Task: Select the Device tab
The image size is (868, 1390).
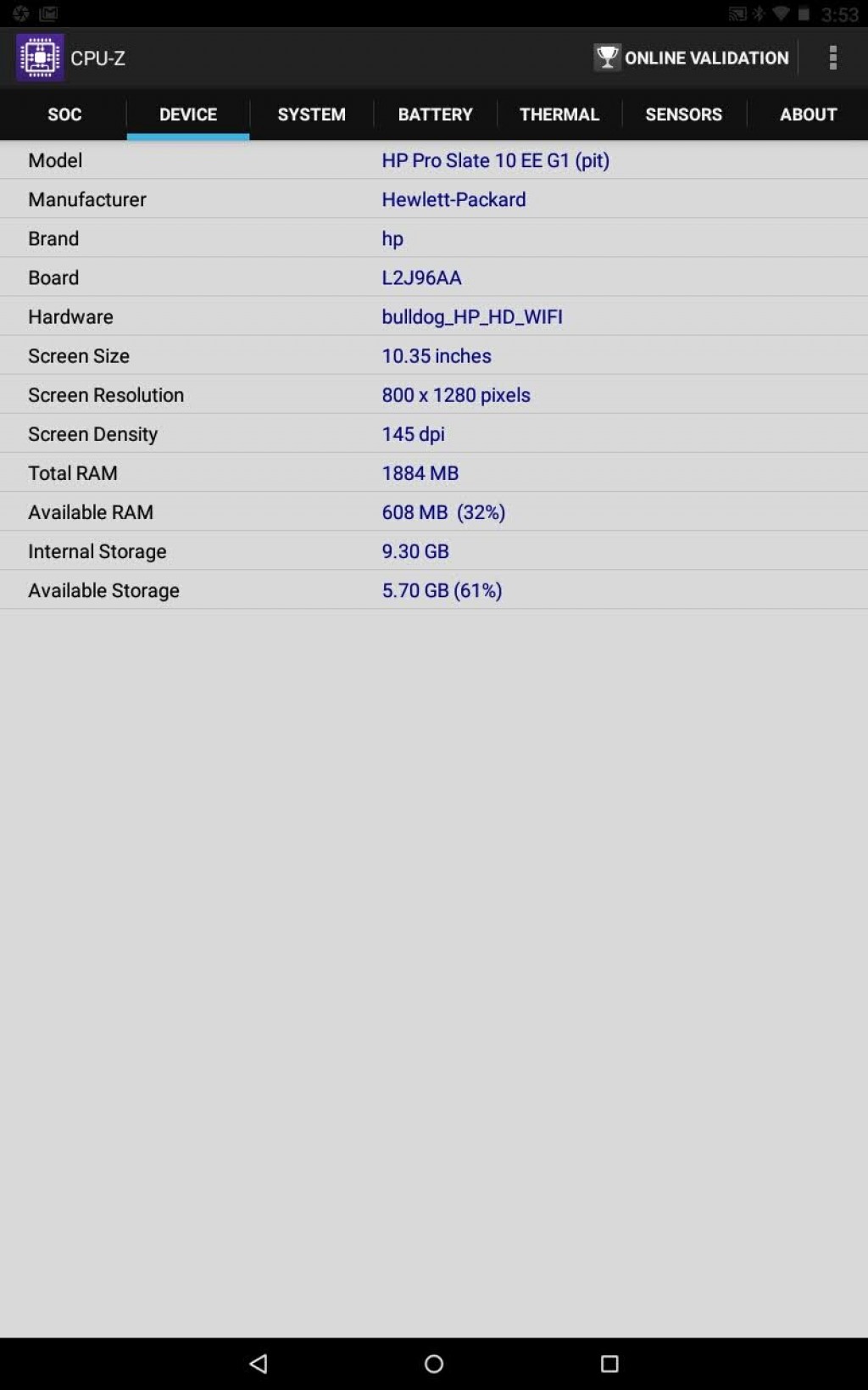Action: click(x=188, y=114)
